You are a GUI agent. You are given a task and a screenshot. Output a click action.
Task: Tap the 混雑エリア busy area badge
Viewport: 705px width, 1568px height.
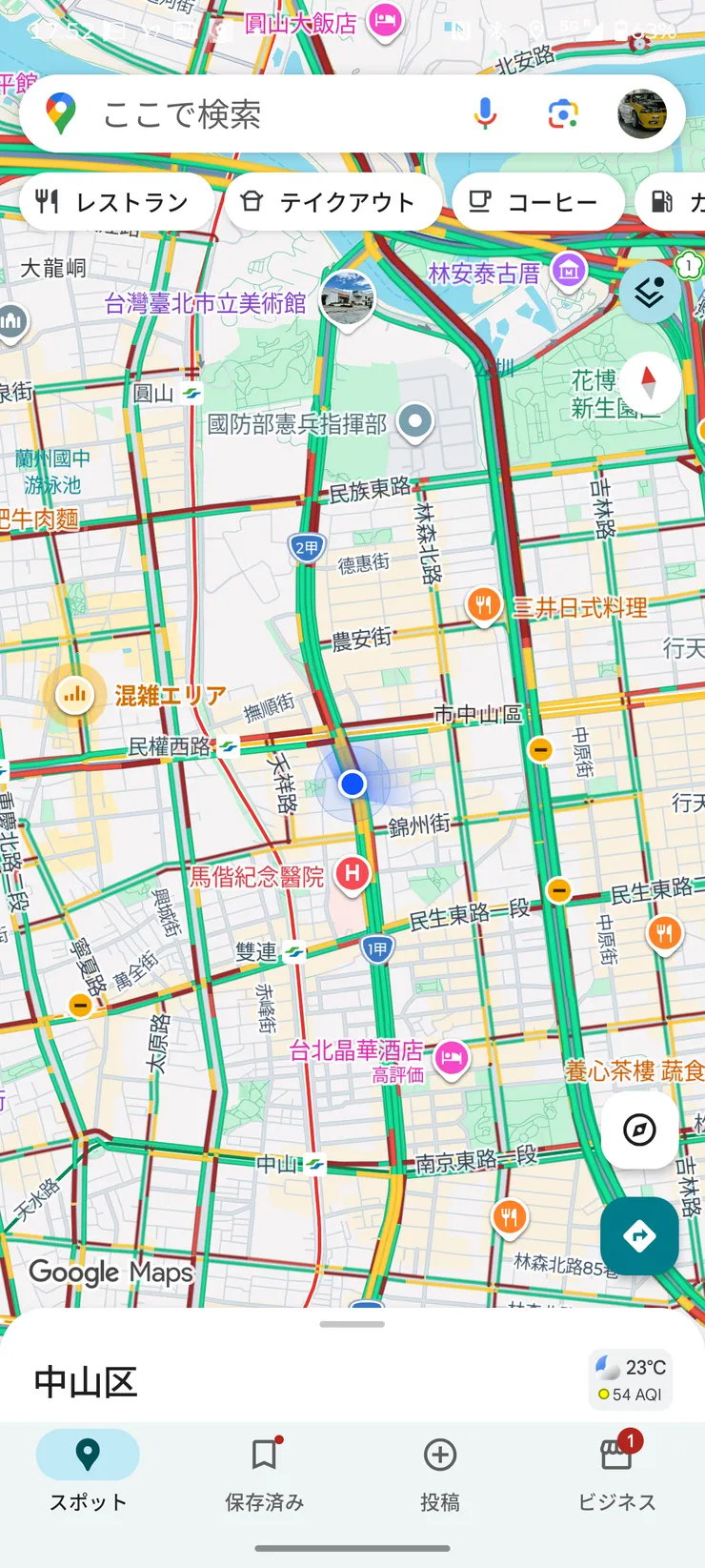tap(75, 695)
